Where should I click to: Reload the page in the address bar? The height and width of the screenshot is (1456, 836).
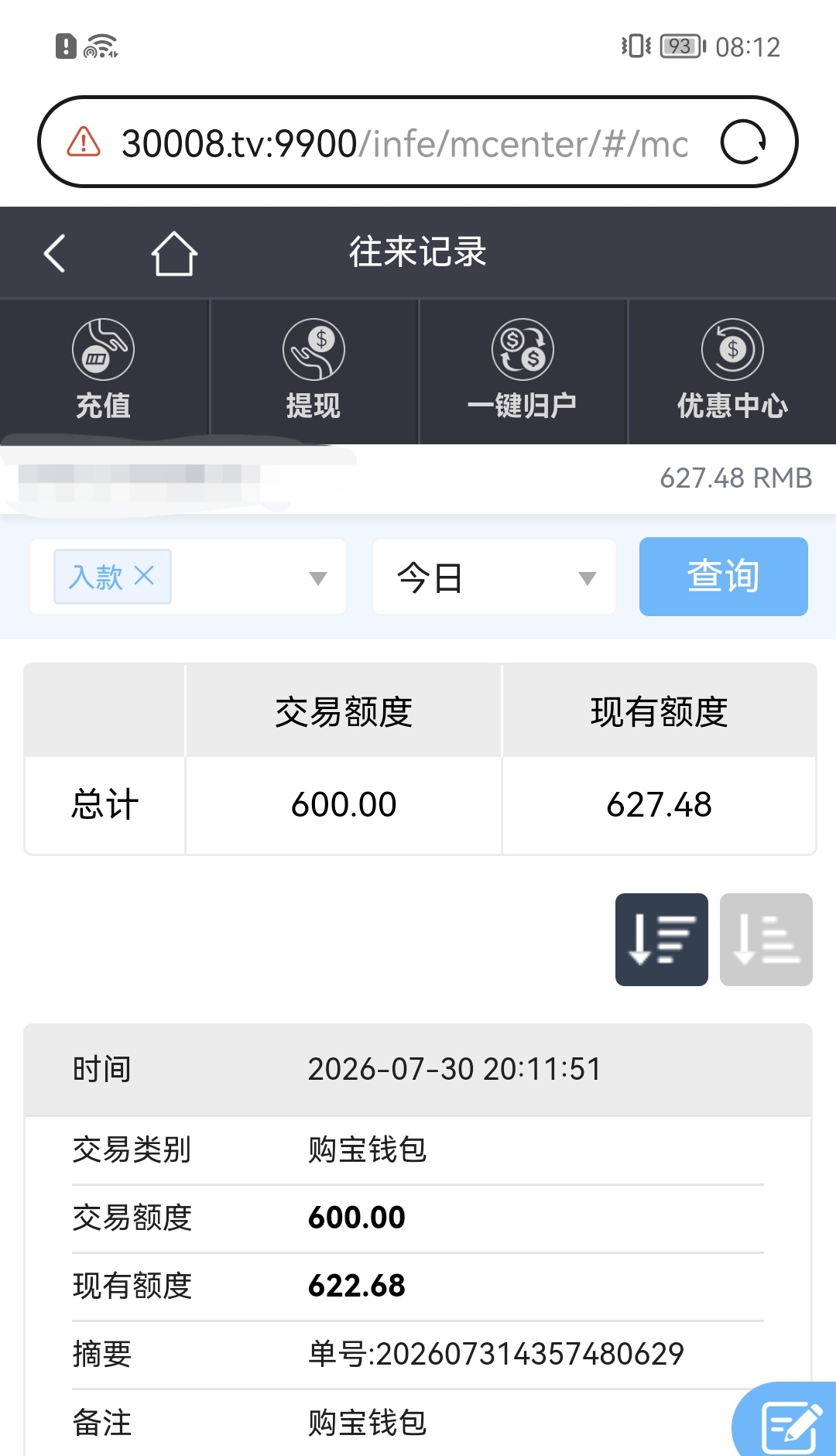(743, 142)
